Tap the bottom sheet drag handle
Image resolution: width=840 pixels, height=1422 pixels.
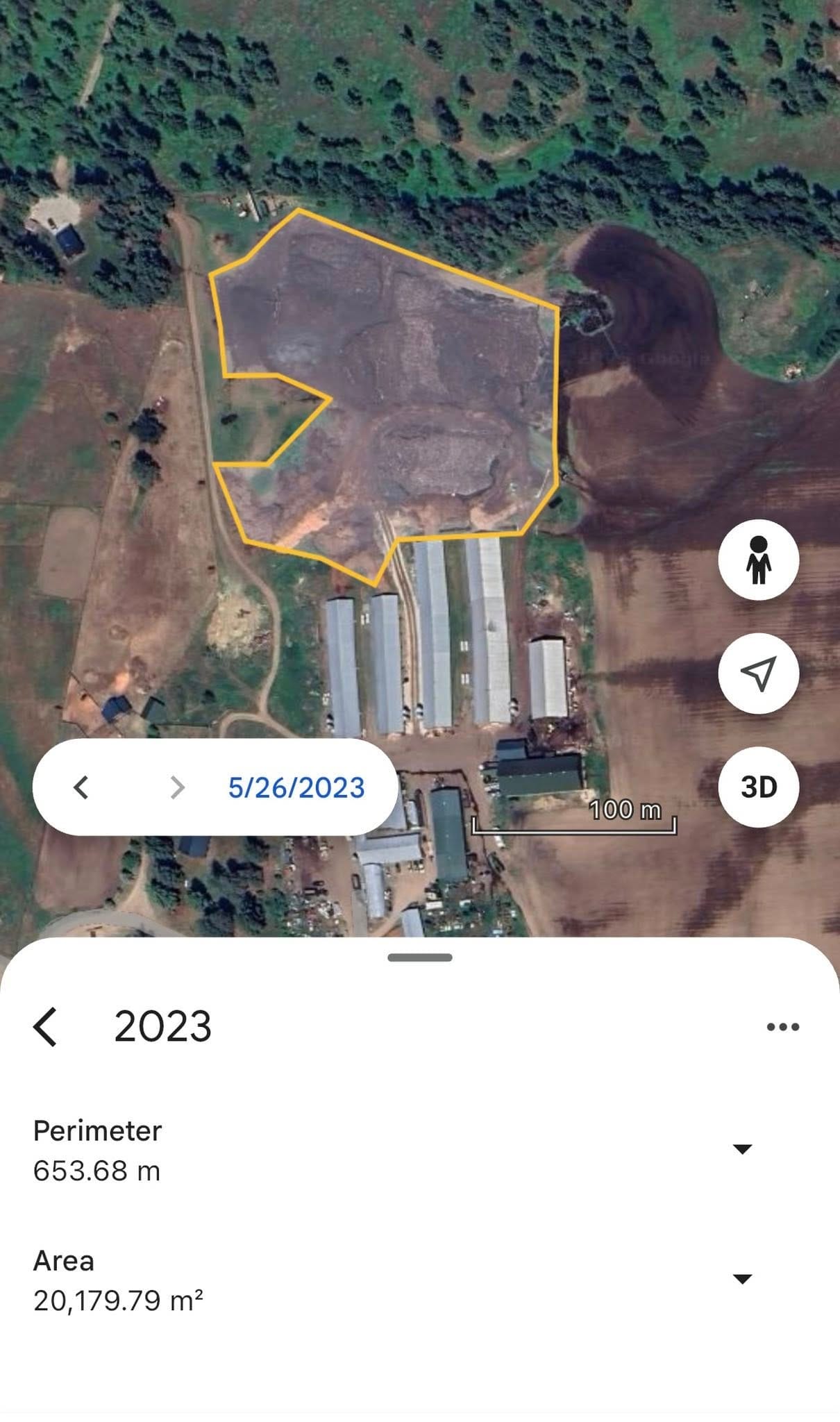click(x=420, y=957)
